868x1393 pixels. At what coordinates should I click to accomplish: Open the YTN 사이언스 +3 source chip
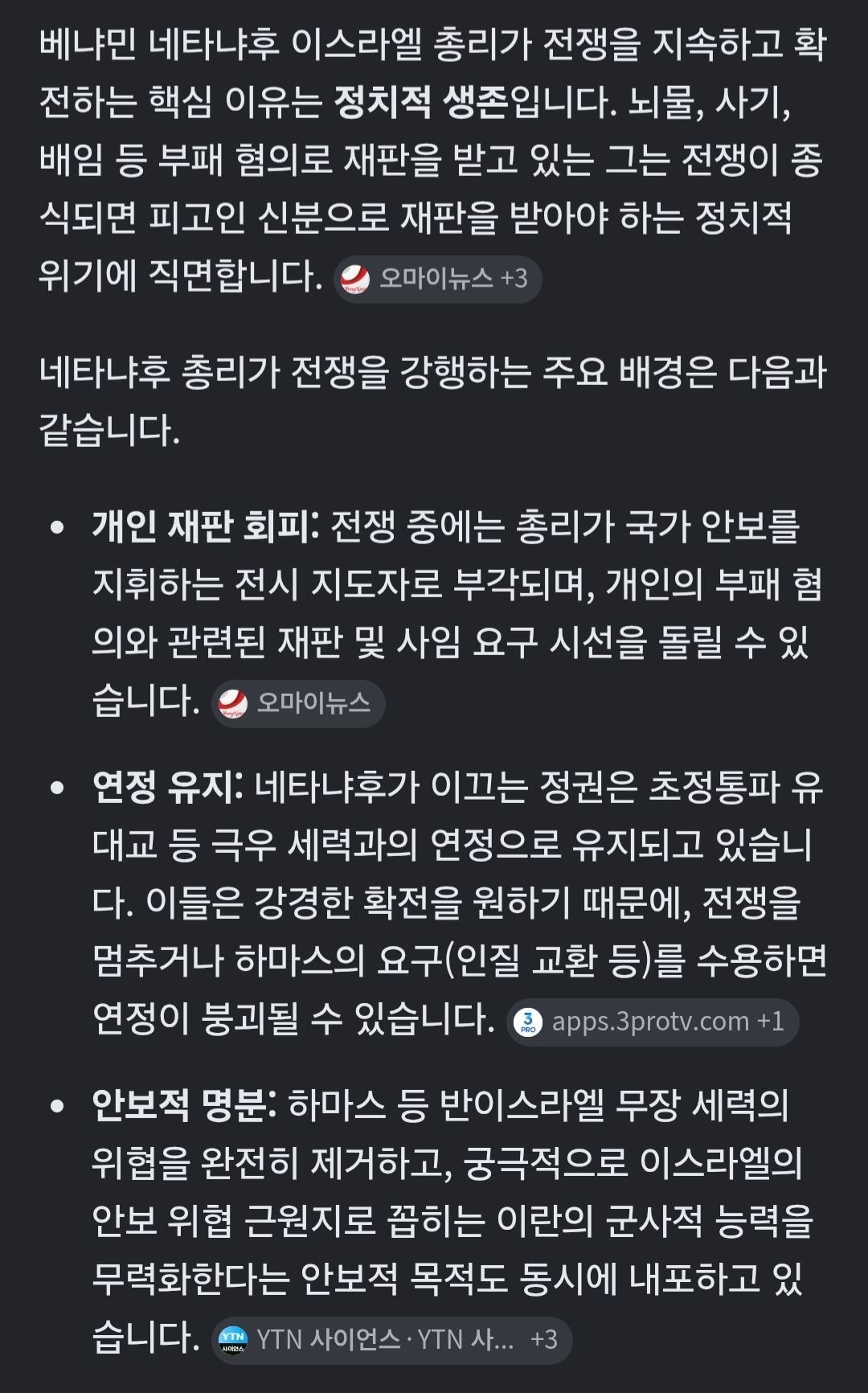[391, 1339]
